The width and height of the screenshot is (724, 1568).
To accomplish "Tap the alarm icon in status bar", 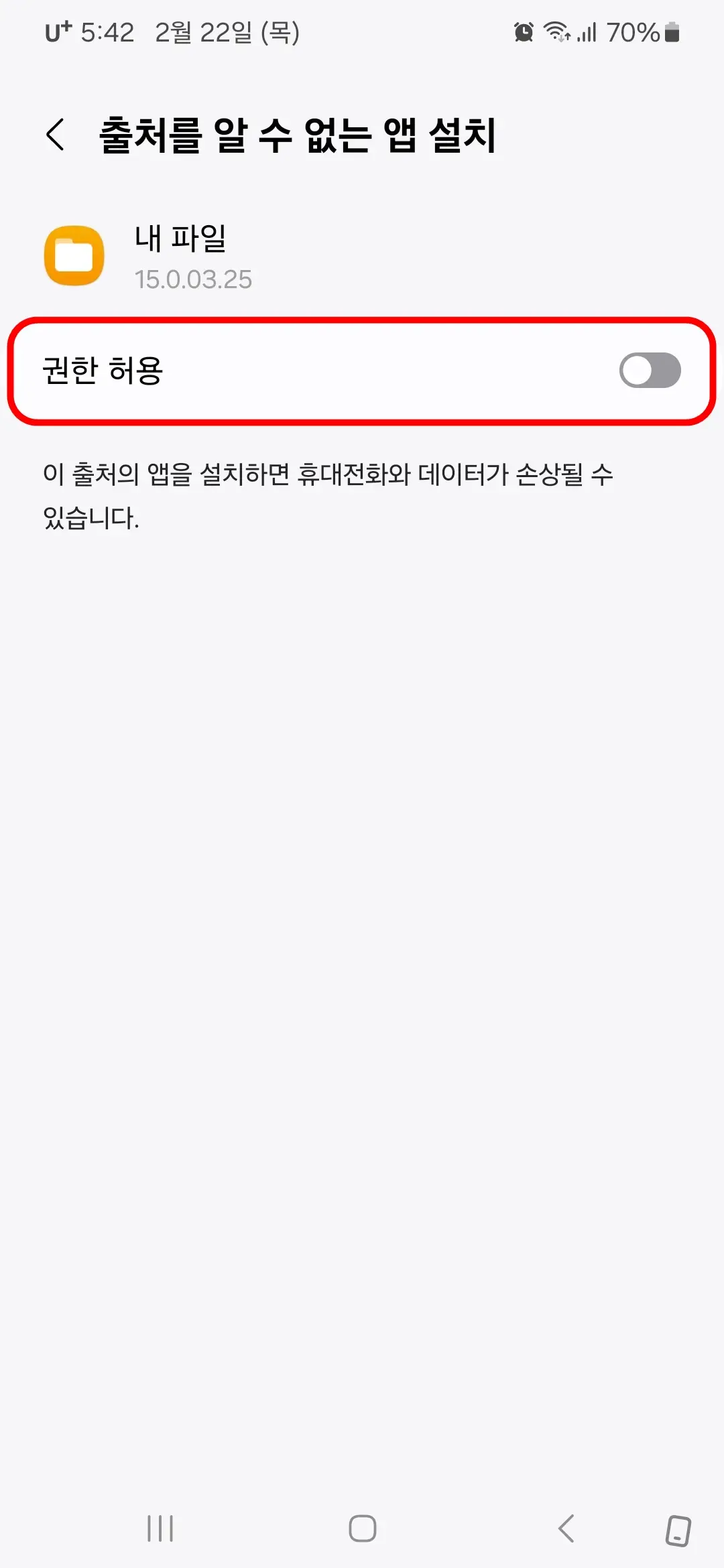I will coord(522,31).
